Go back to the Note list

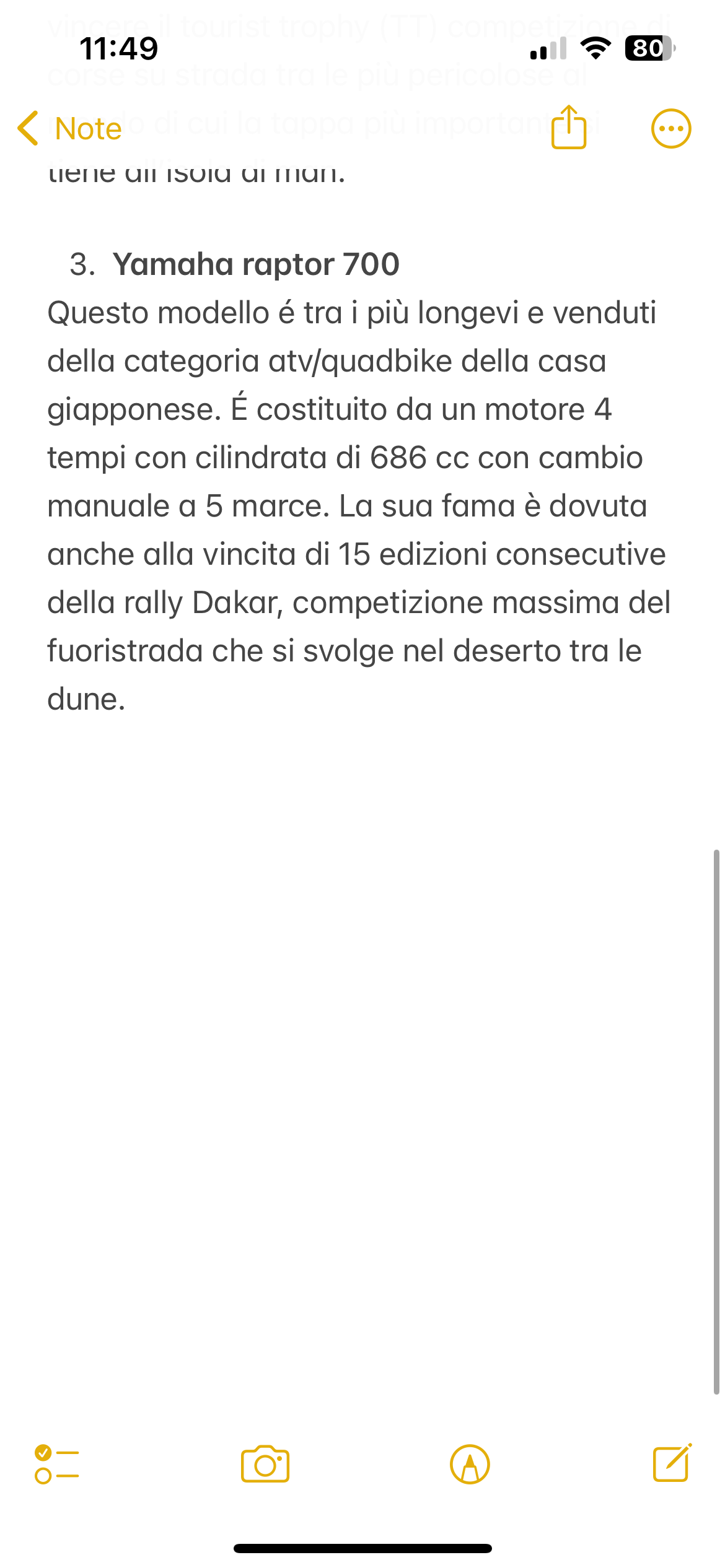tap(69, 129)
